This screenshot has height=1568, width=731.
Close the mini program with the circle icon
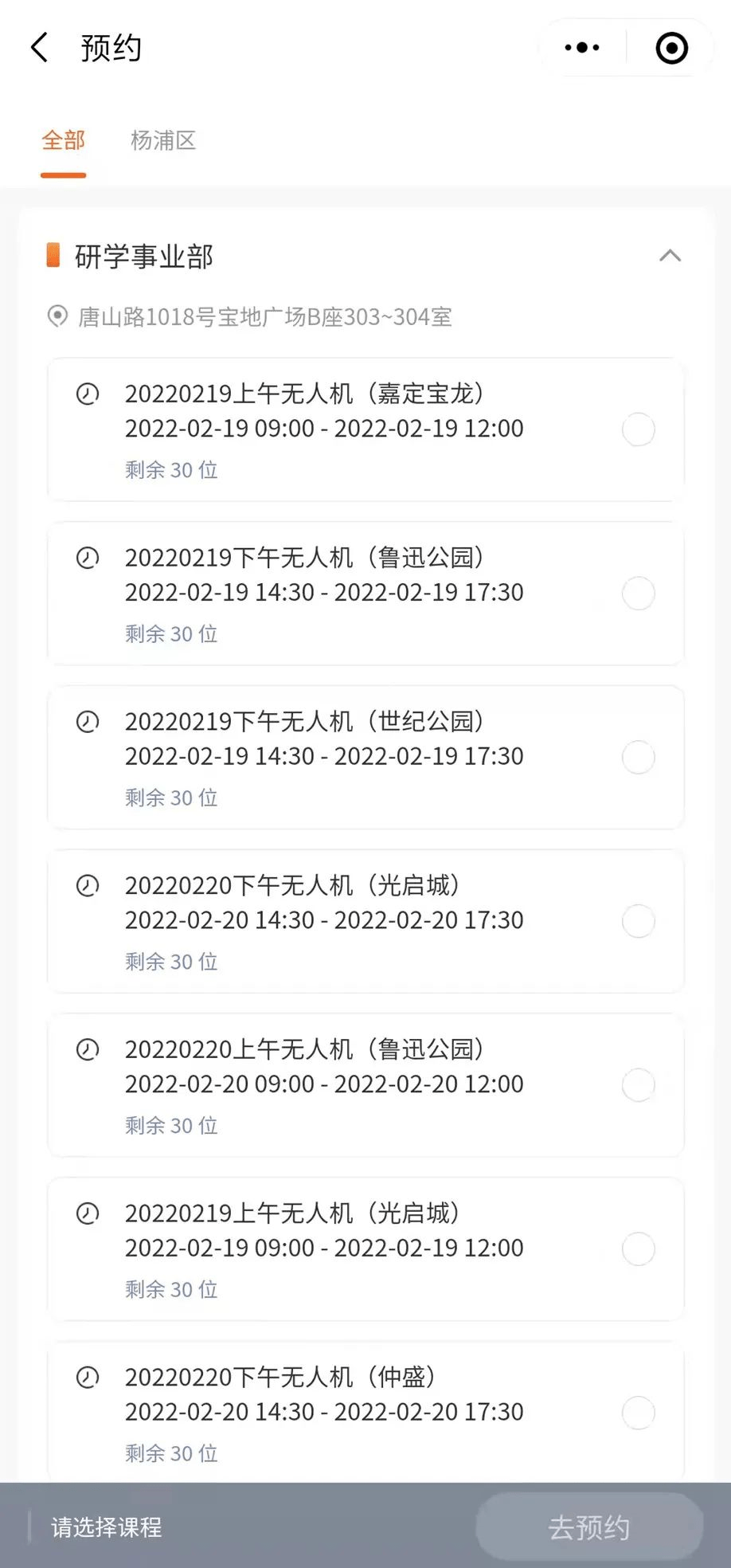pyautogui.click(x=671, y=48)
